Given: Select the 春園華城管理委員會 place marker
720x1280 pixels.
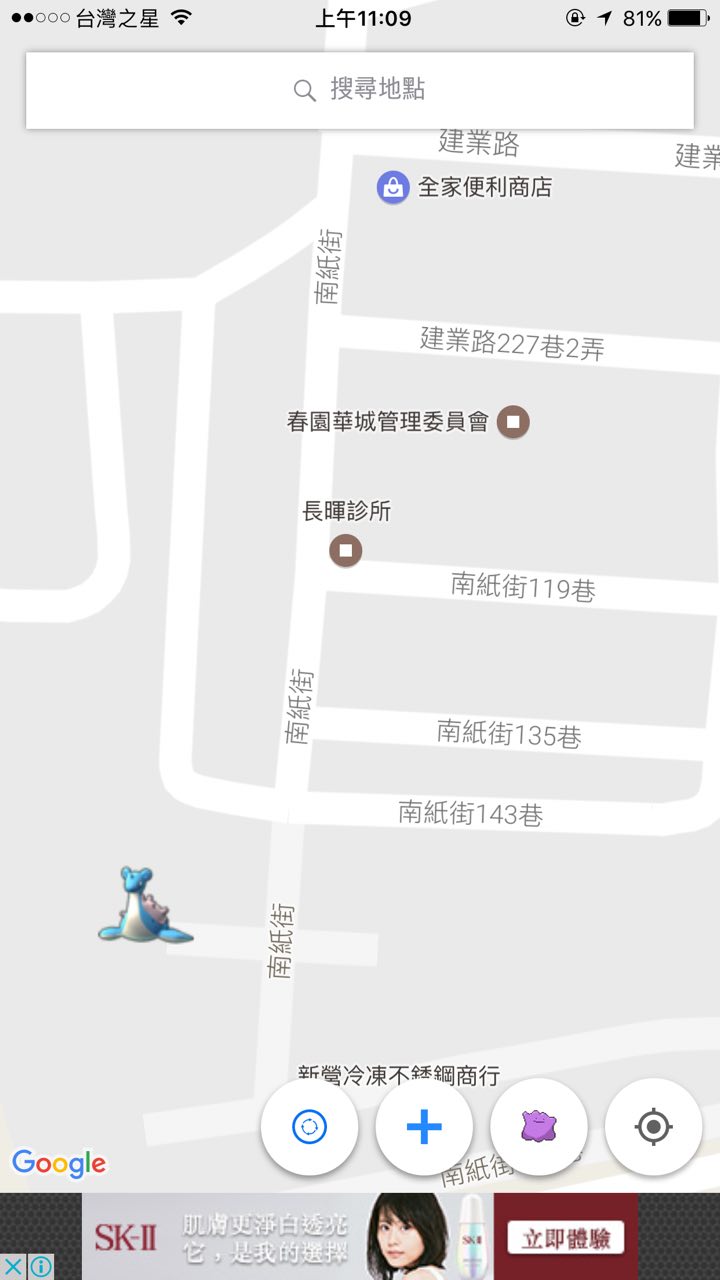Looking at the screenshot, I should pyautogui.click(x=513, y=421).
